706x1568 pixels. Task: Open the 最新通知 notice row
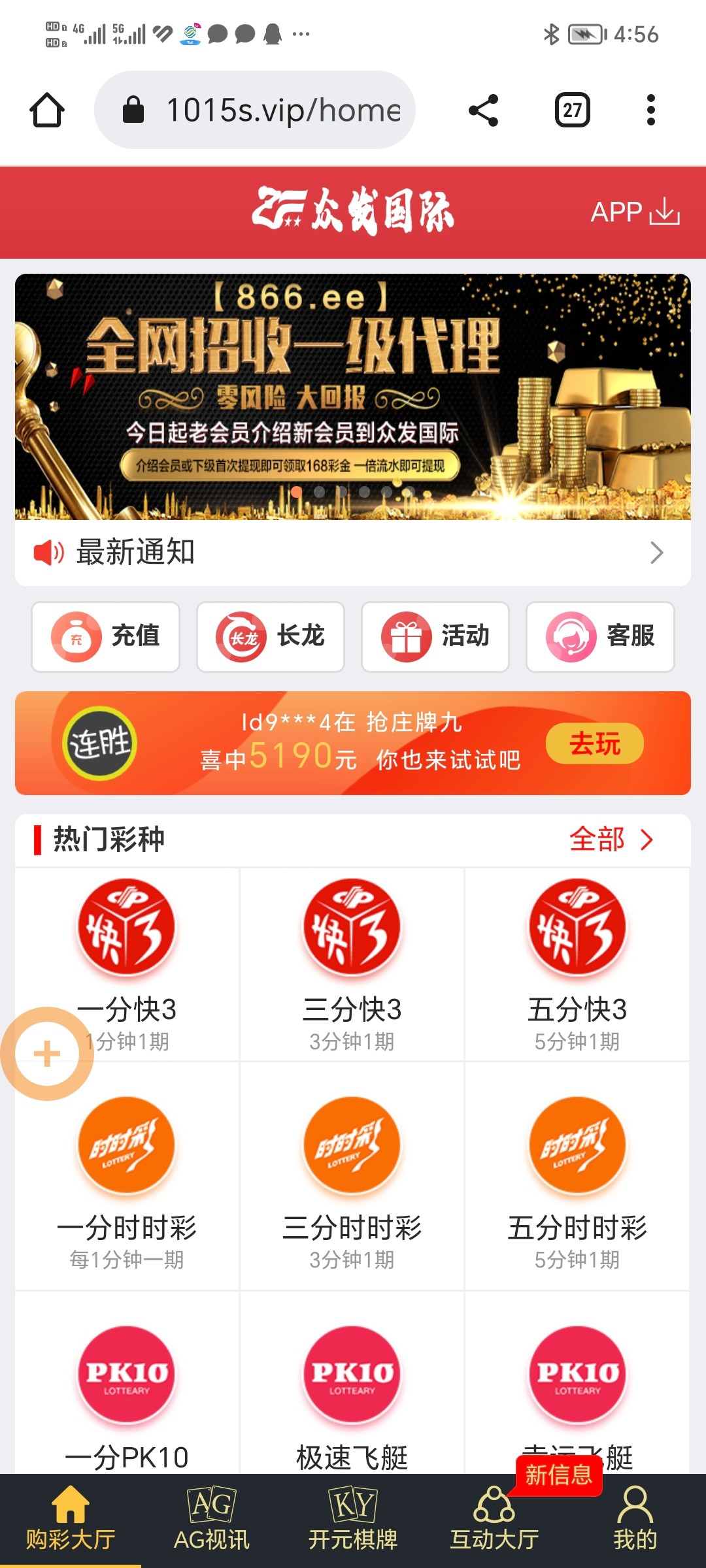click(x=353, y=553)
